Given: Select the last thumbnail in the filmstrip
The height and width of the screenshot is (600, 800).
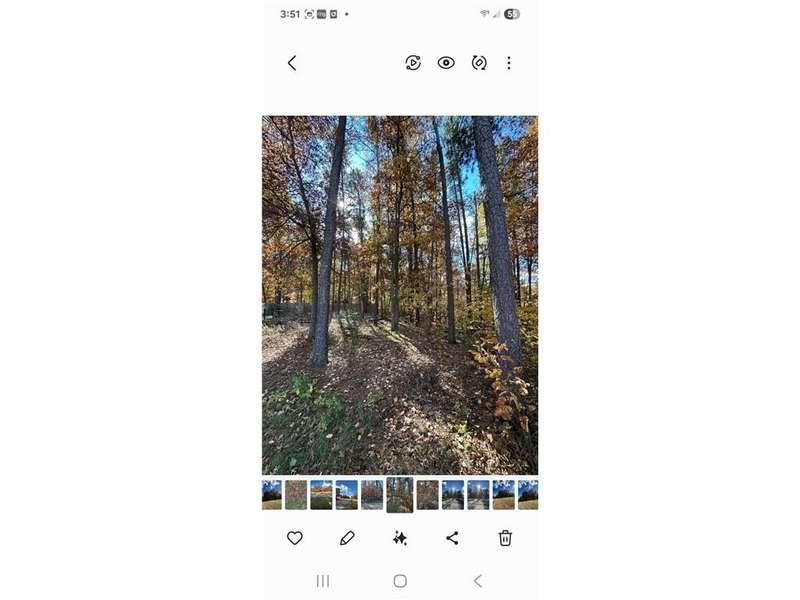Looking at the screenshot, I should (528, 494).
